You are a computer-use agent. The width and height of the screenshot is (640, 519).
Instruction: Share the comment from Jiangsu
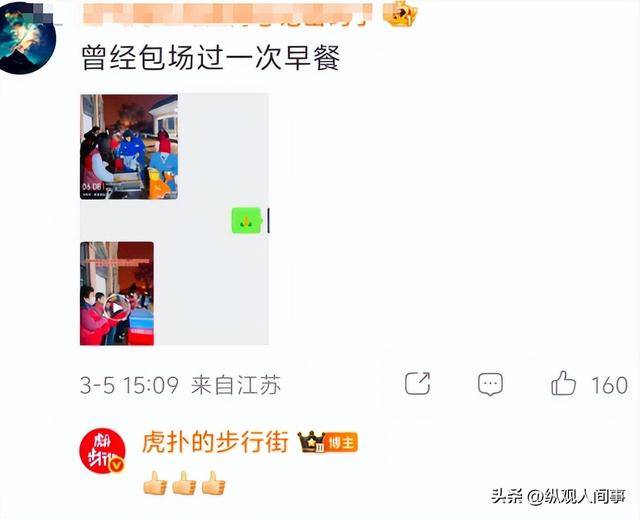(417, 384)
